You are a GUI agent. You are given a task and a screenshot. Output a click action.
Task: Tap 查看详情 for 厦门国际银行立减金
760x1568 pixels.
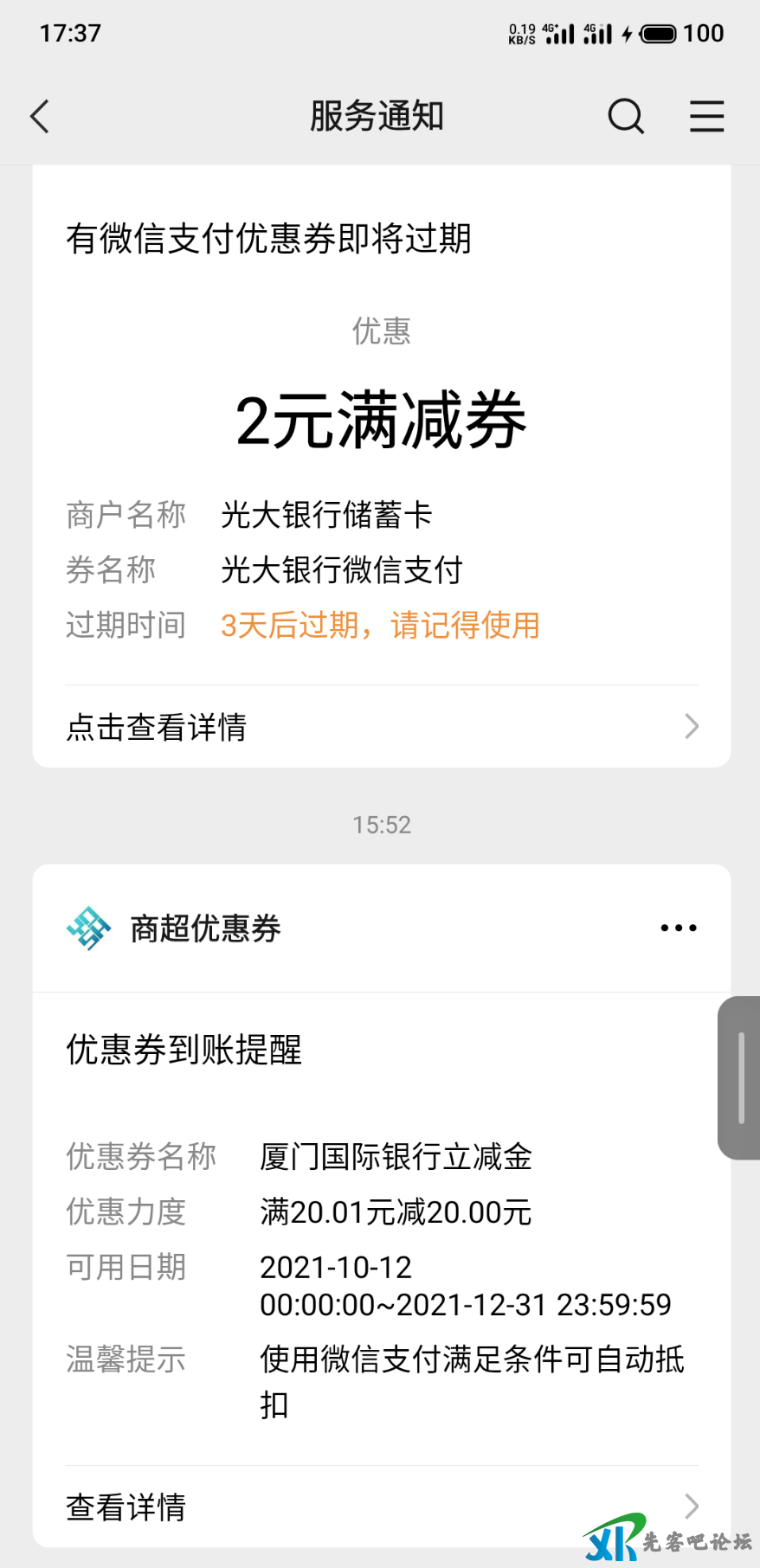[381, 1507]
